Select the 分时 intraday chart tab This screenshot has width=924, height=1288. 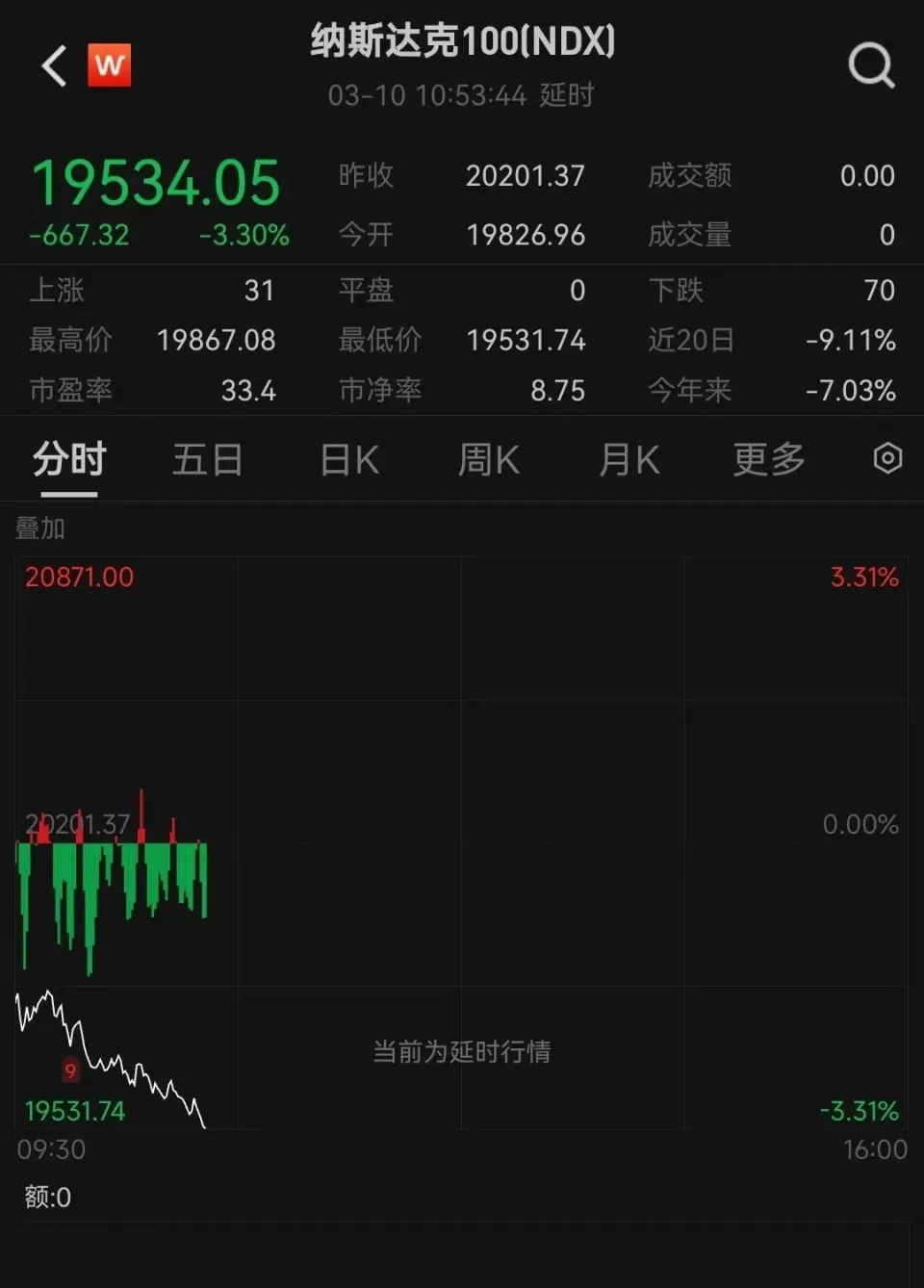[x=69, y=460]
